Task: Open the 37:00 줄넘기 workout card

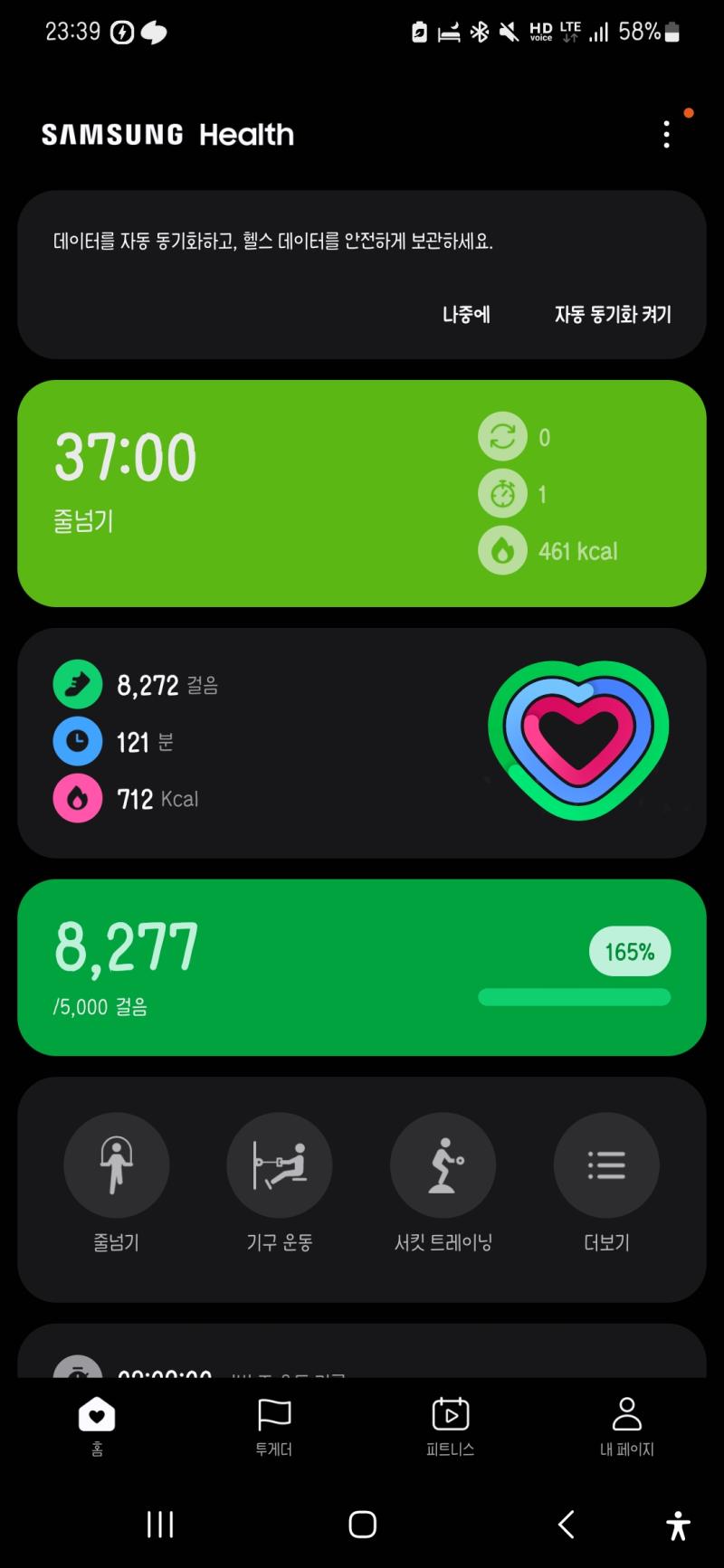Action: pos(362,493)
